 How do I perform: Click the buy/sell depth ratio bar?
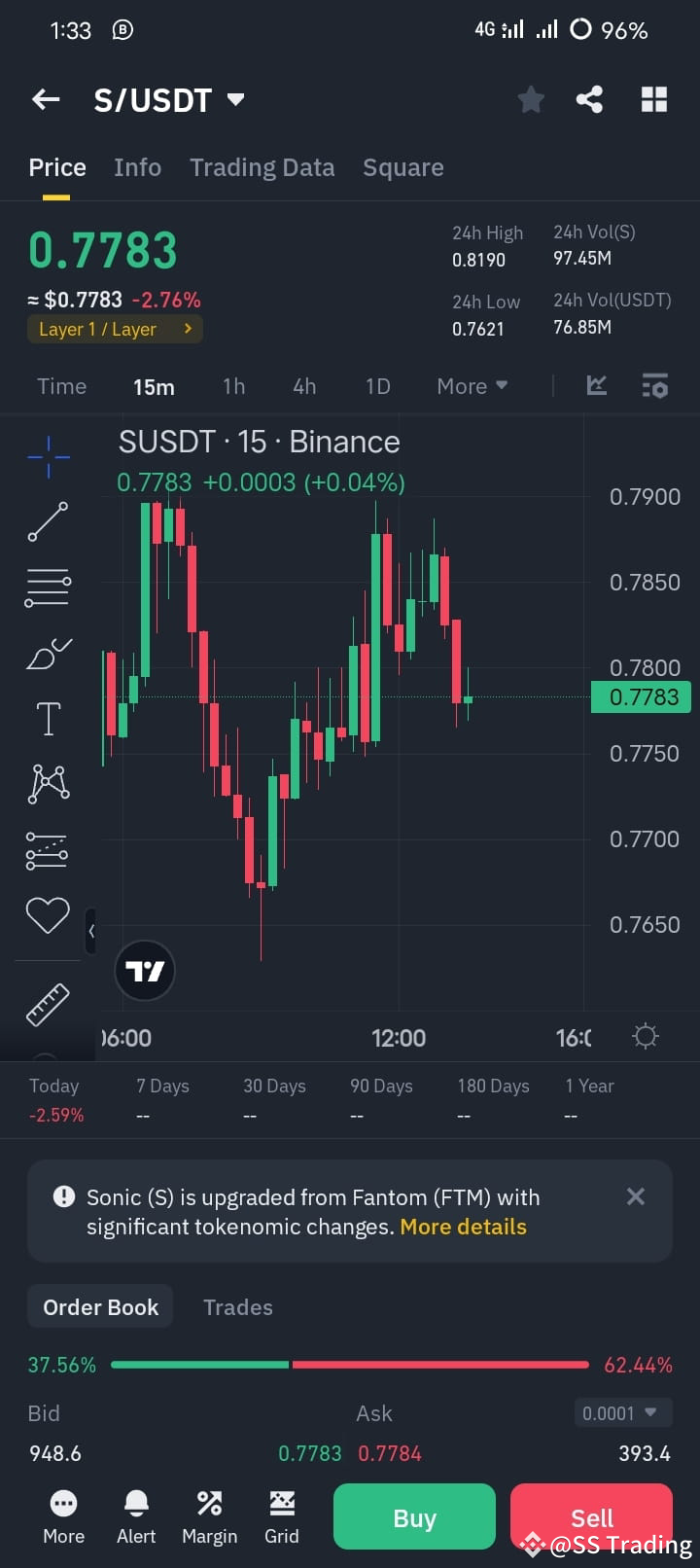[350, 1365]
